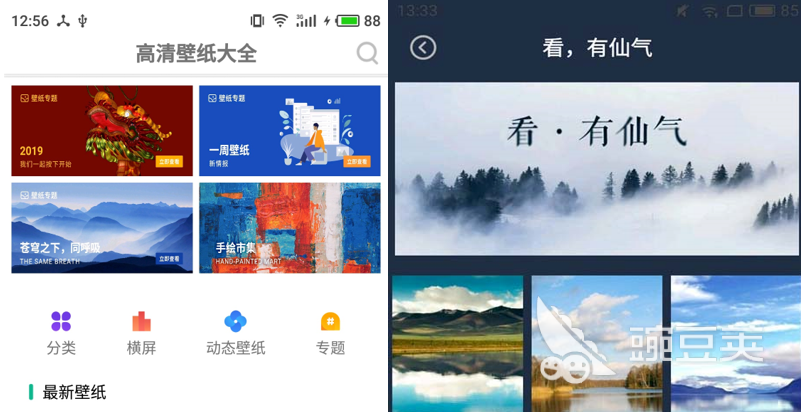The height and width of the screenshot is (412, 801).
Task: Go back from the 看，有仙气 page
Action: pyautogui.click(x=423, y=48)
